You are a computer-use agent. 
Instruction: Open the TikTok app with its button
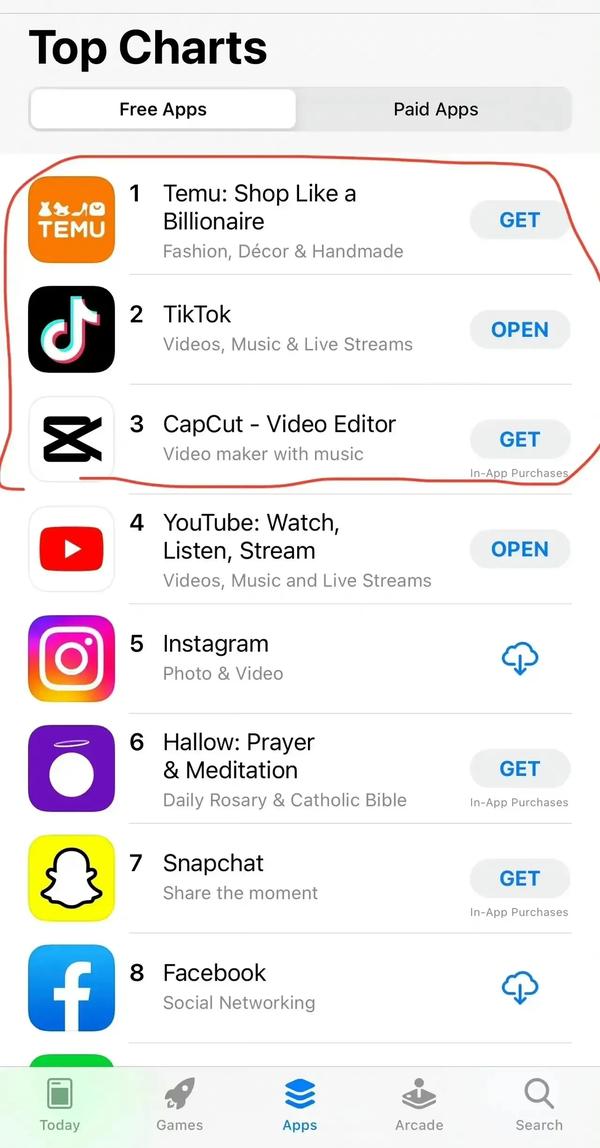tap(519, 330)
